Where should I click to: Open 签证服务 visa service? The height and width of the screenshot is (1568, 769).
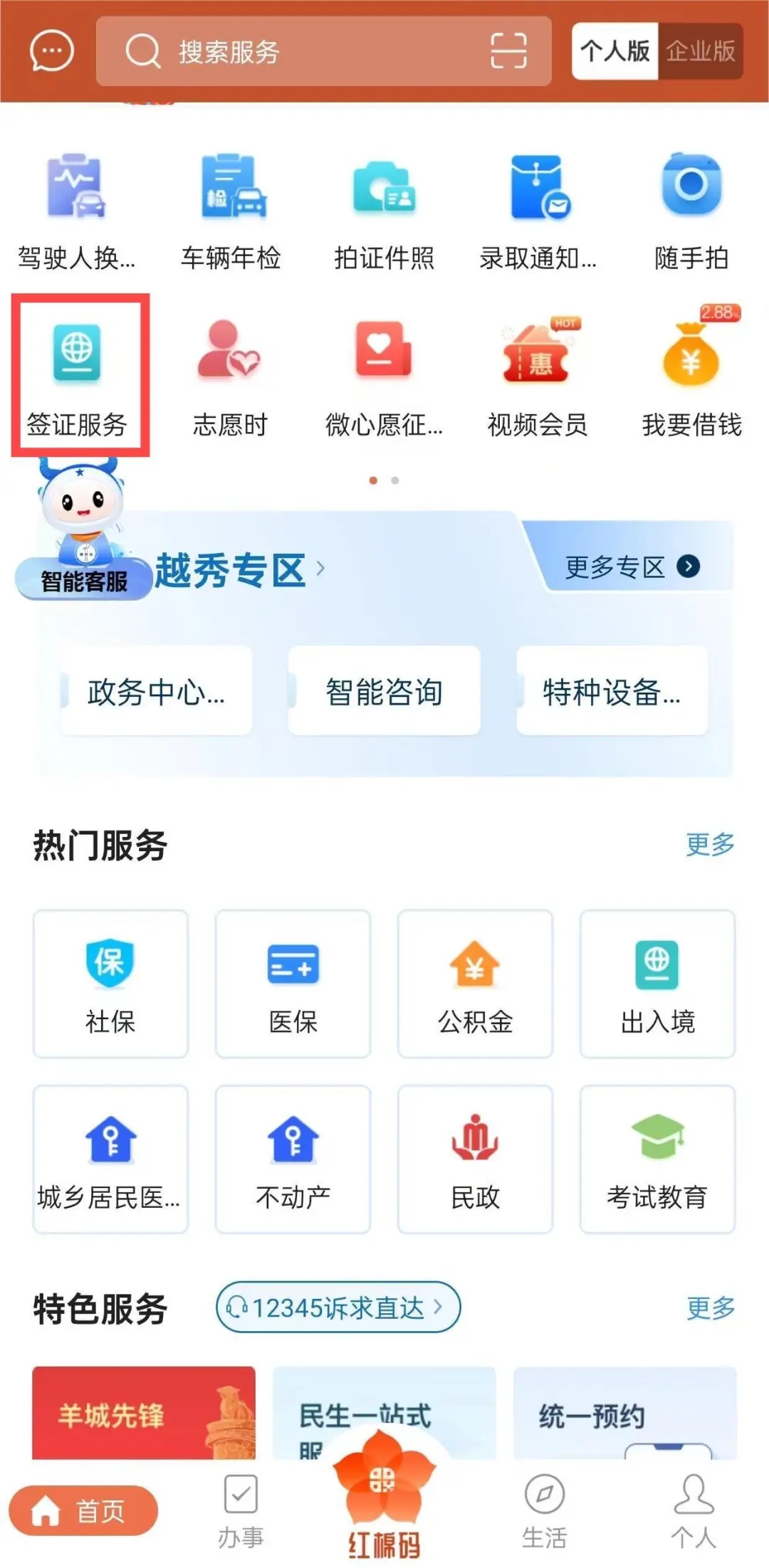click(77, 377)
